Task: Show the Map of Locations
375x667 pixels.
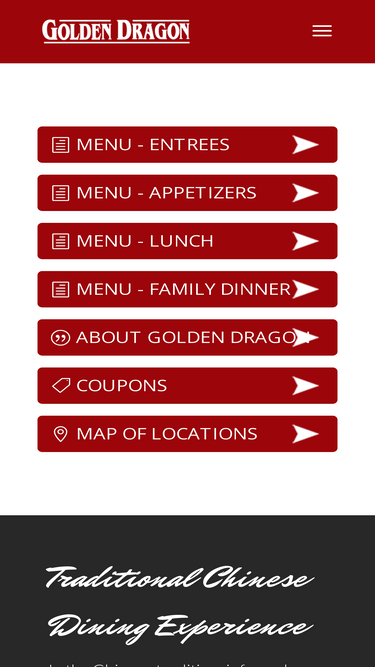Action: (188, 434)
